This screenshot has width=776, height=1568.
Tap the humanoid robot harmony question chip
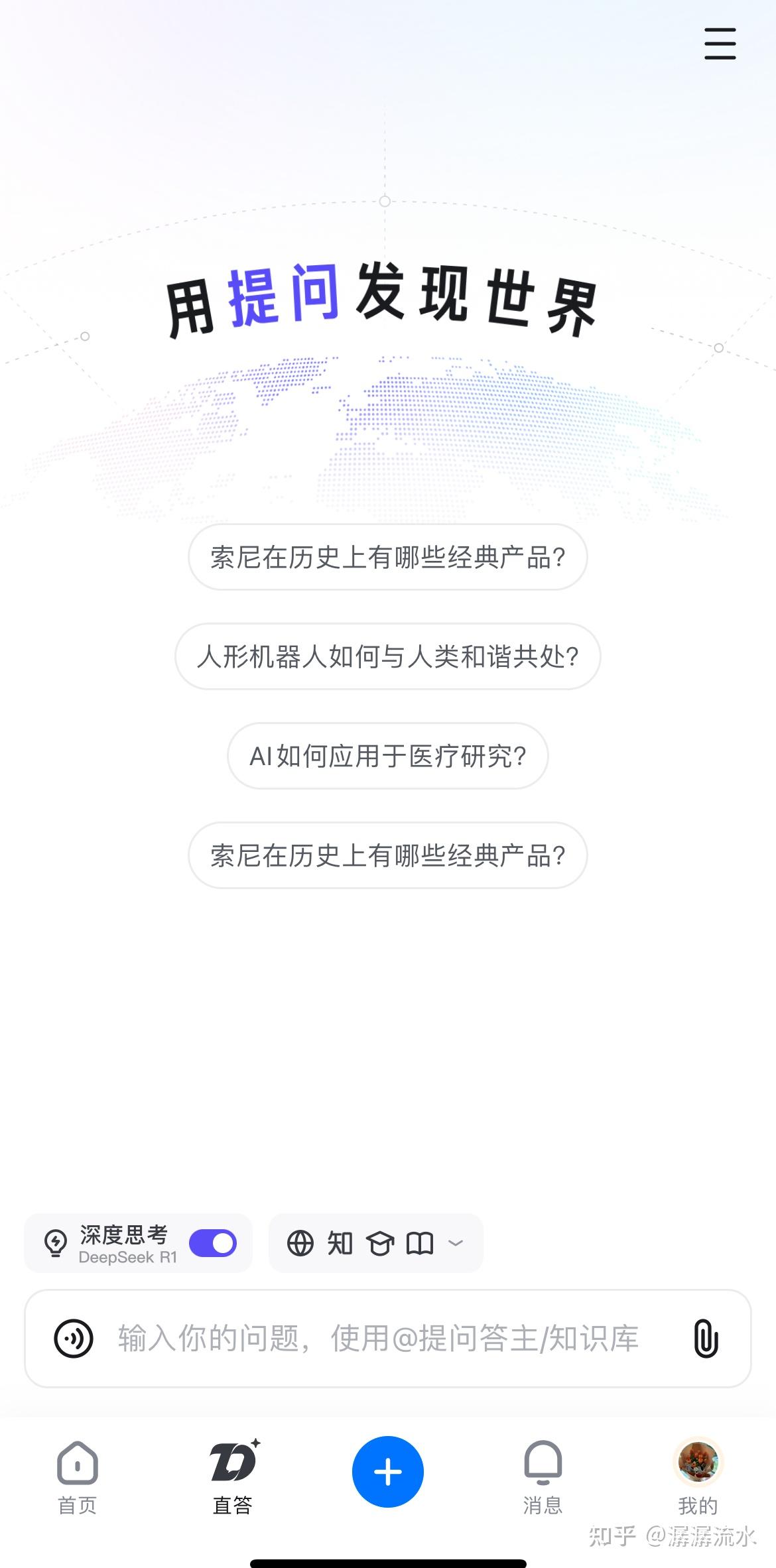click(387, 656)
